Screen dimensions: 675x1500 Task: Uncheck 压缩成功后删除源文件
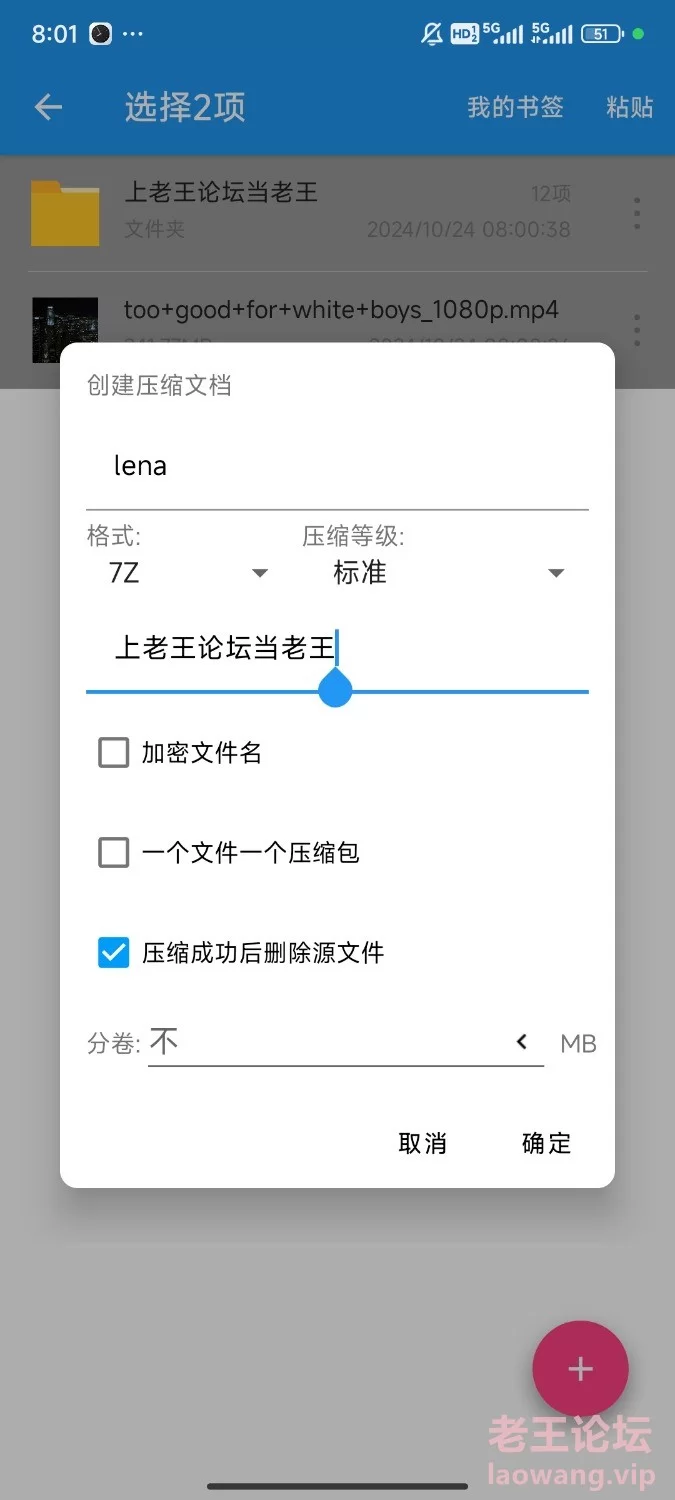coord(114,953)
